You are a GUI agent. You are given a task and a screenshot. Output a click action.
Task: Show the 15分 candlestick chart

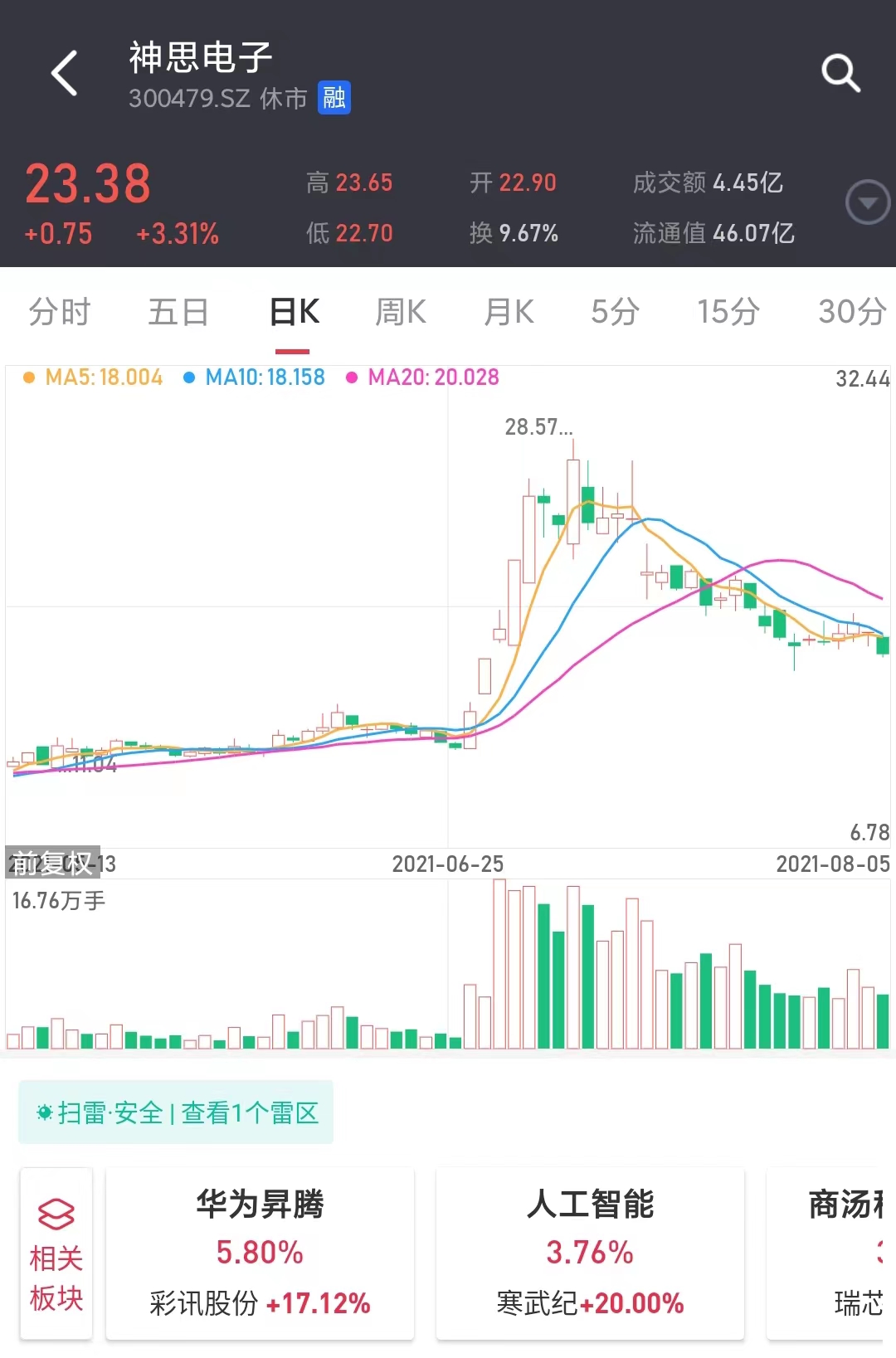coord(728,313)
